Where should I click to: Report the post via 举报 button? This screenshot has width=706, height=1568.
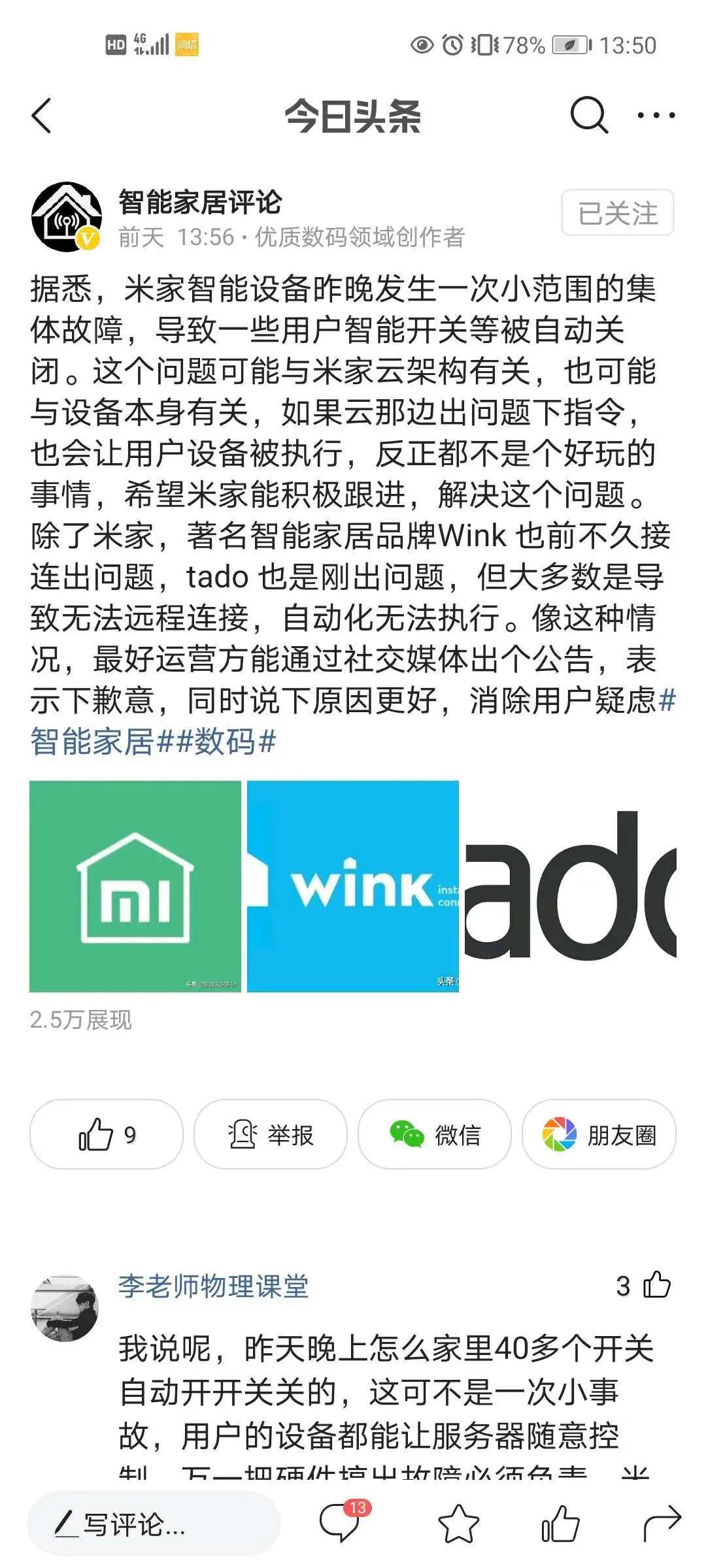tap(271, 1135)
